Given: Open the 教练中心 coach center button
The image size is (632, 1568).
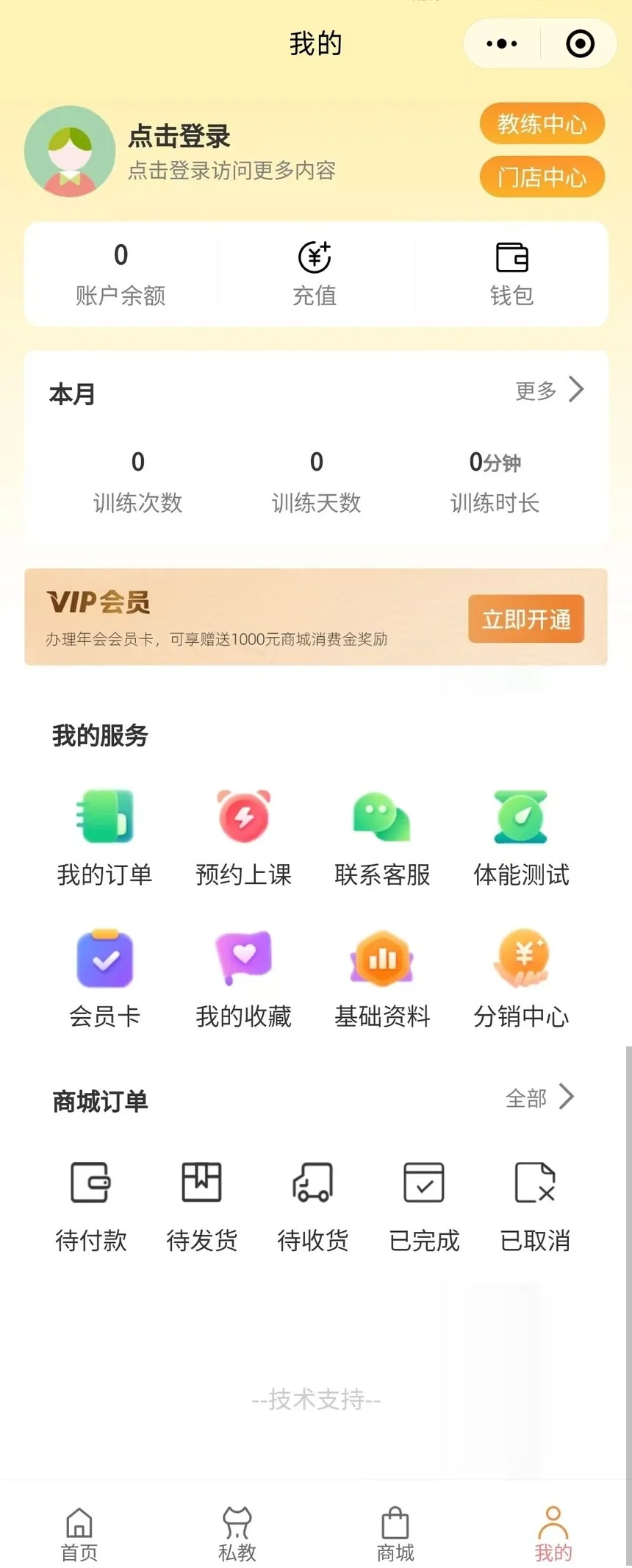Looking at the screenshot, I should click(542, 124).
